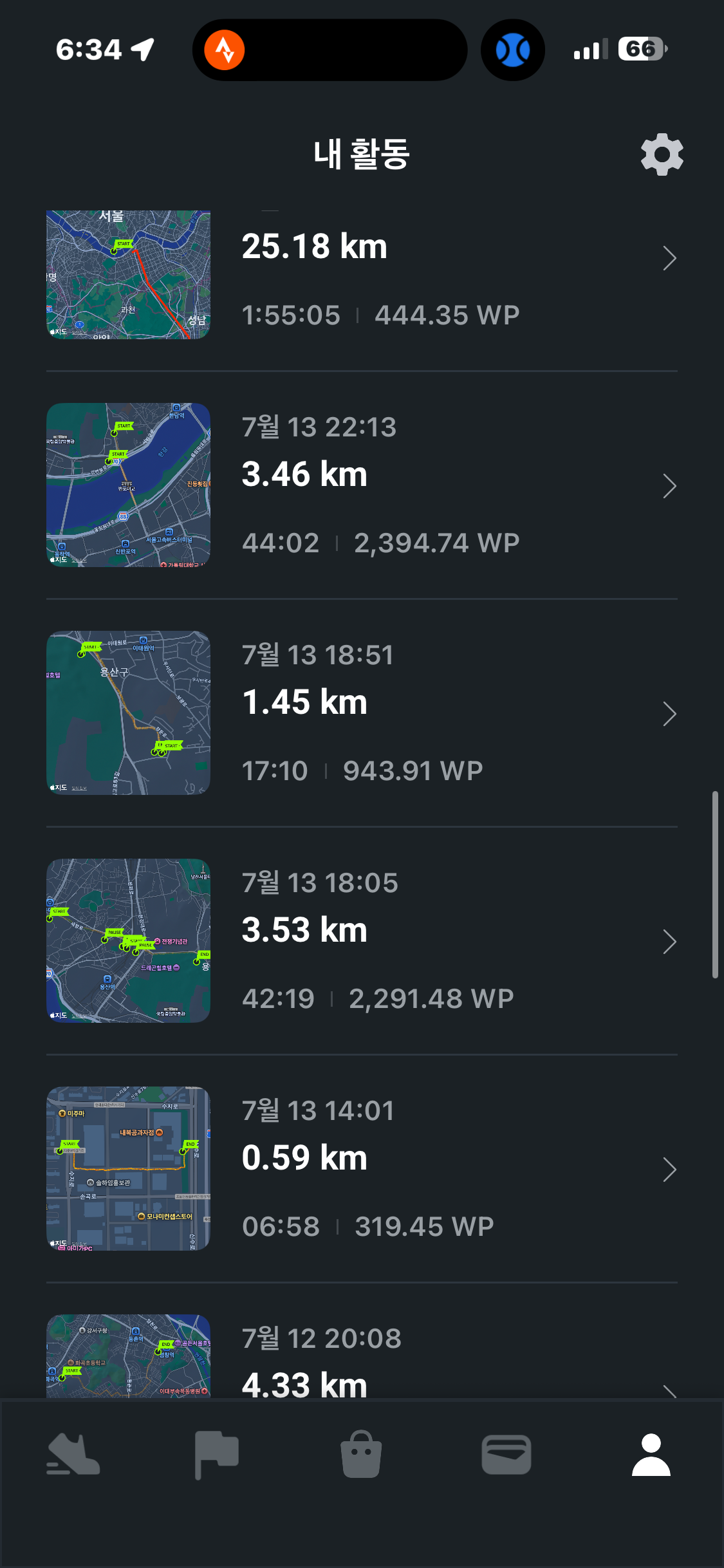View the 1.45 km activity details
Screen dimensions: 724x1568
362,713
